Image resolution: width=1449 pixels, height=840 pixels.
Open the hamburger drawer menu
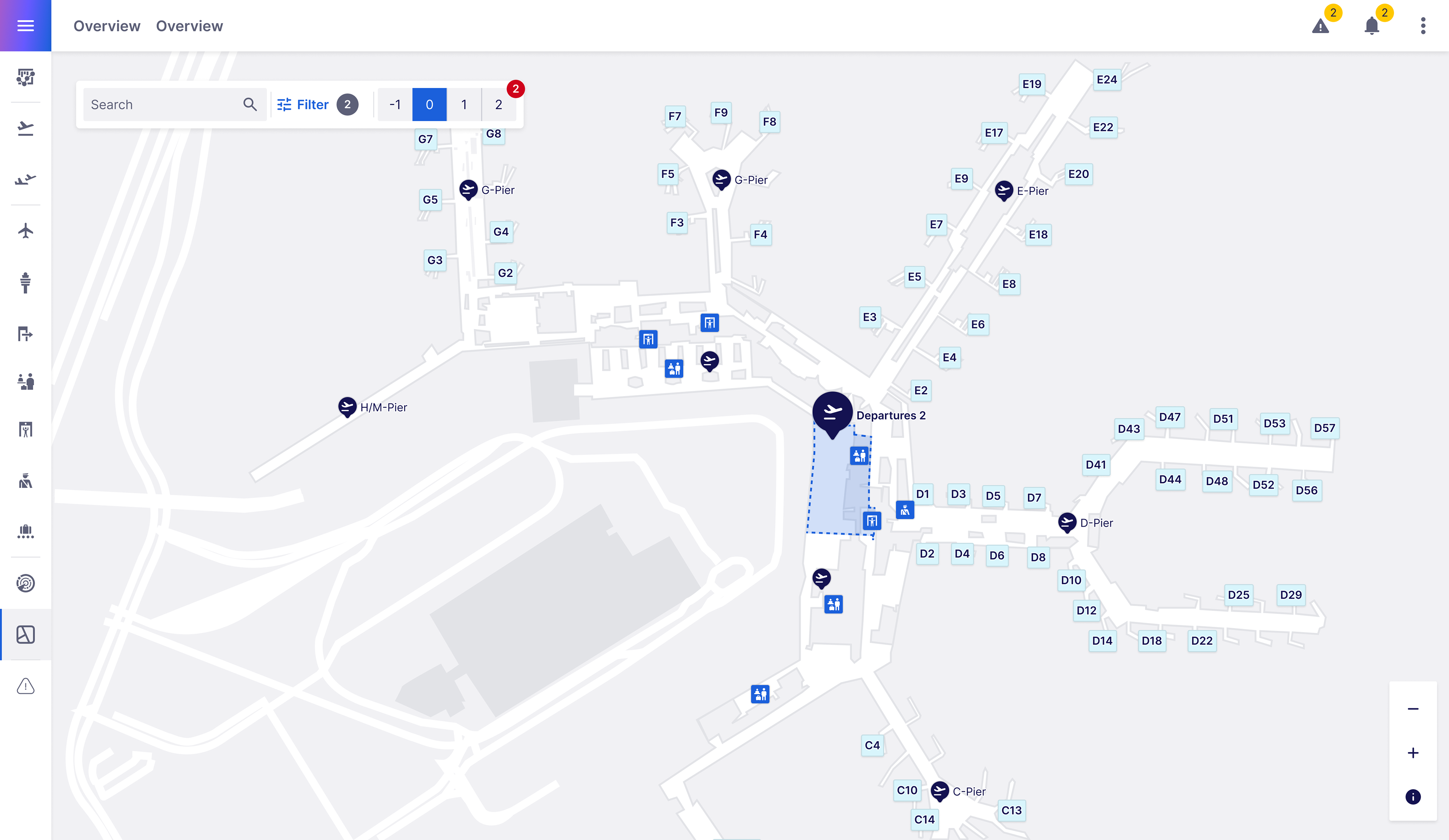25,25
